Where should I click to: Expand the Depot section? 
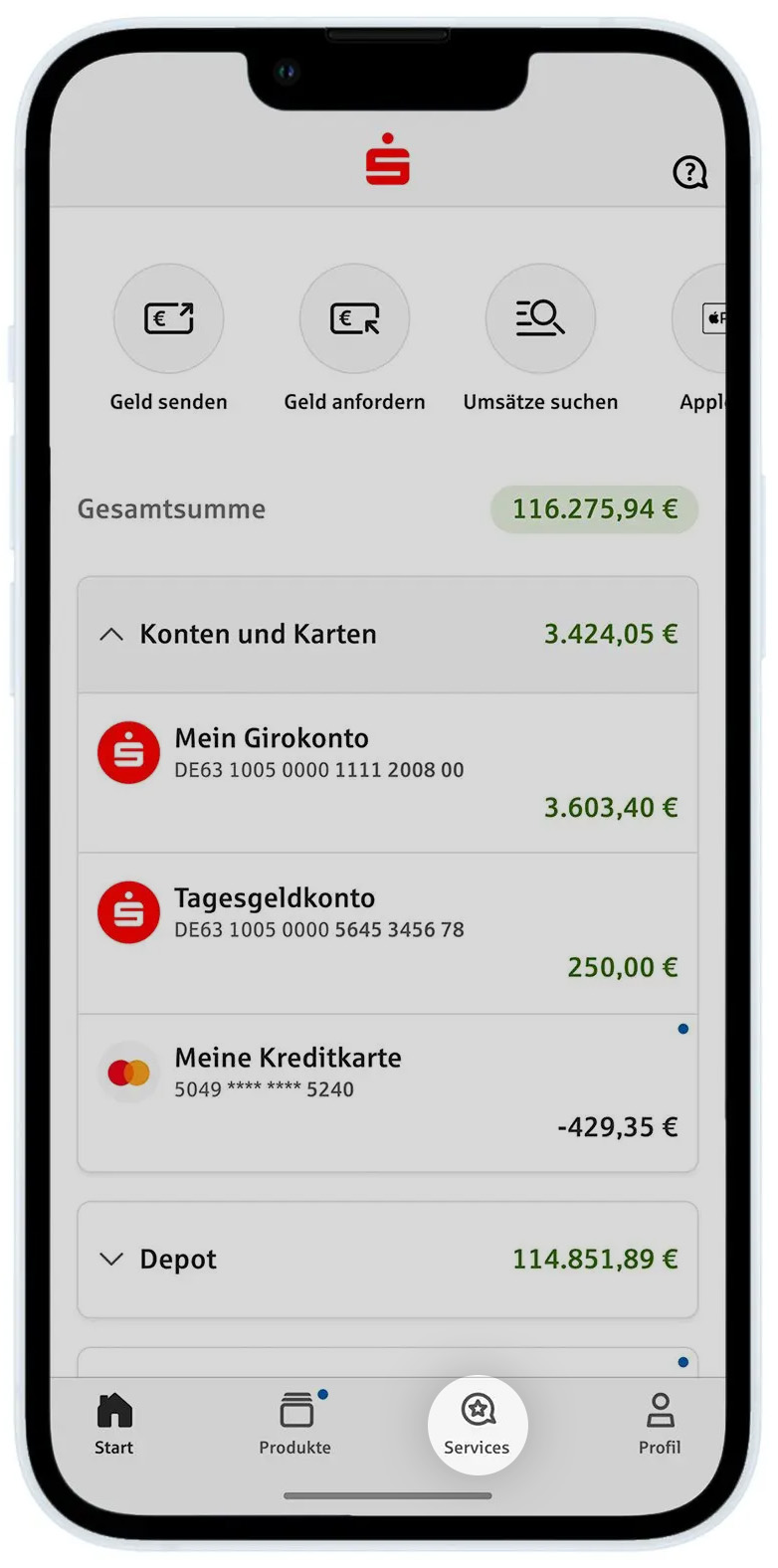(x=111, y=1259)
